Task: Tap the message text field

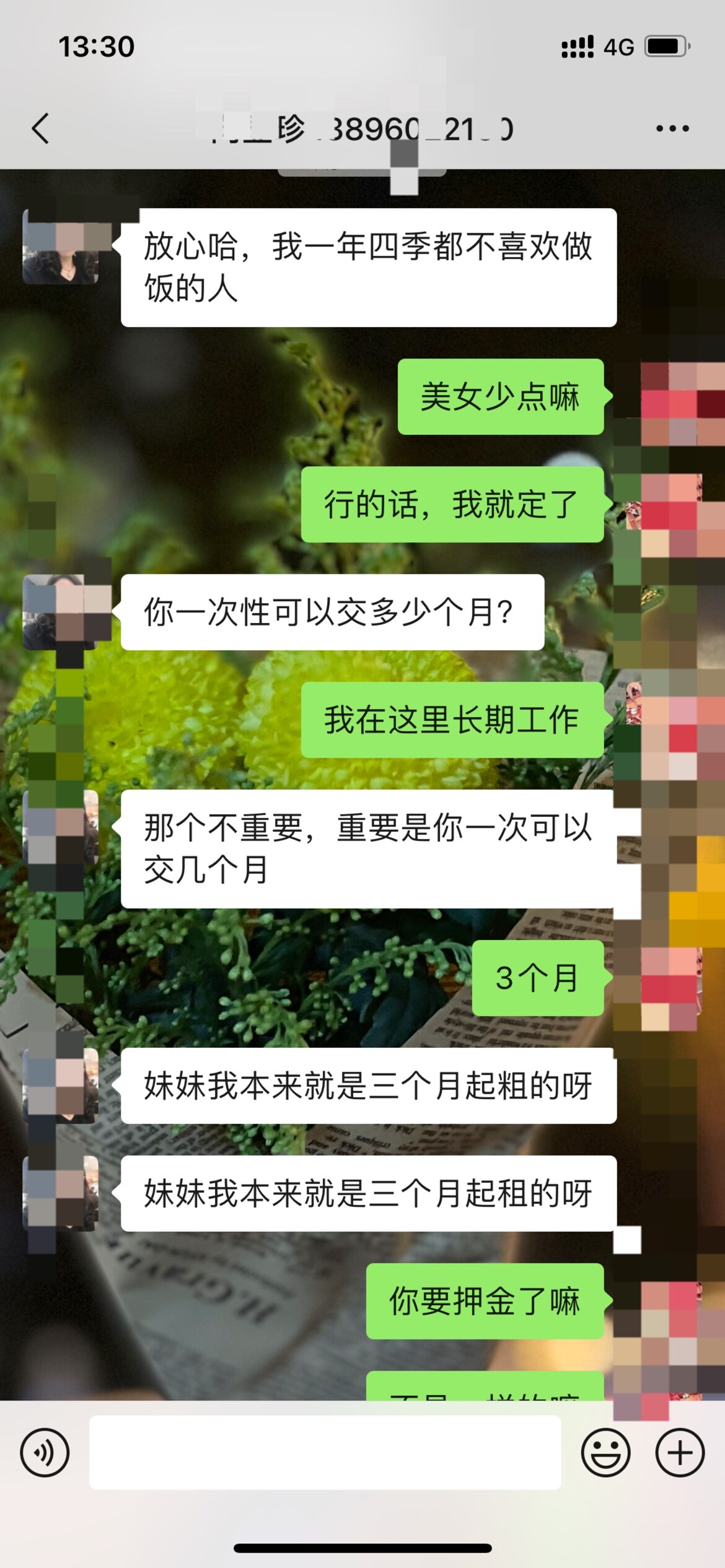Action: (325, 1453)
